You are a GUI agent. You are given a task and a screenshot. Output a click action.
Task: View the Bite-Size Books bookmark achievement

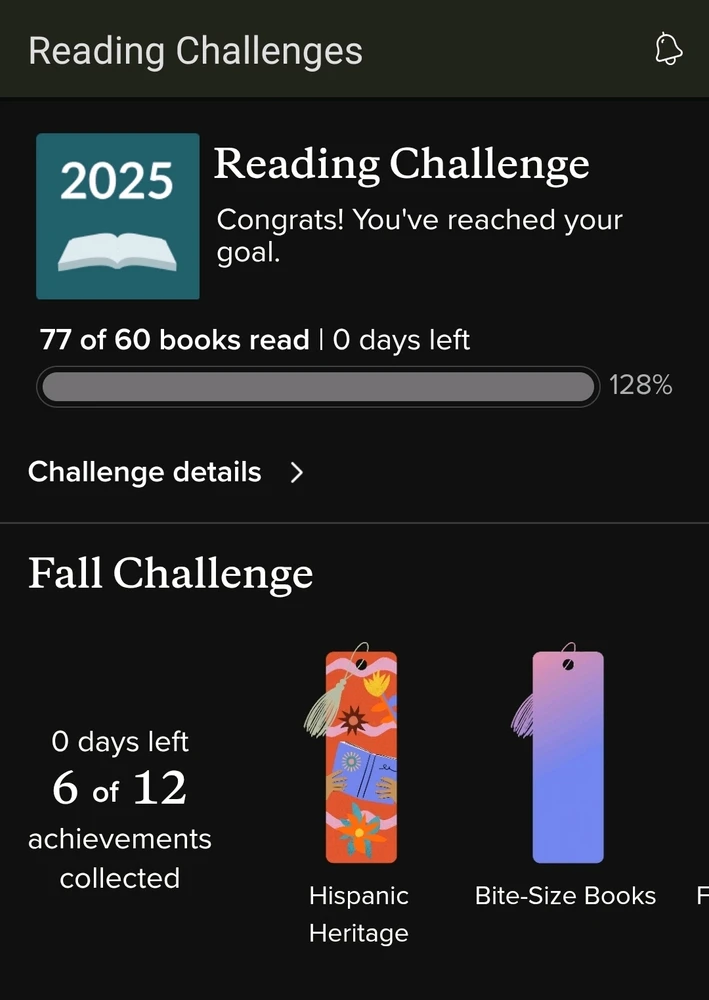point(566,757)
